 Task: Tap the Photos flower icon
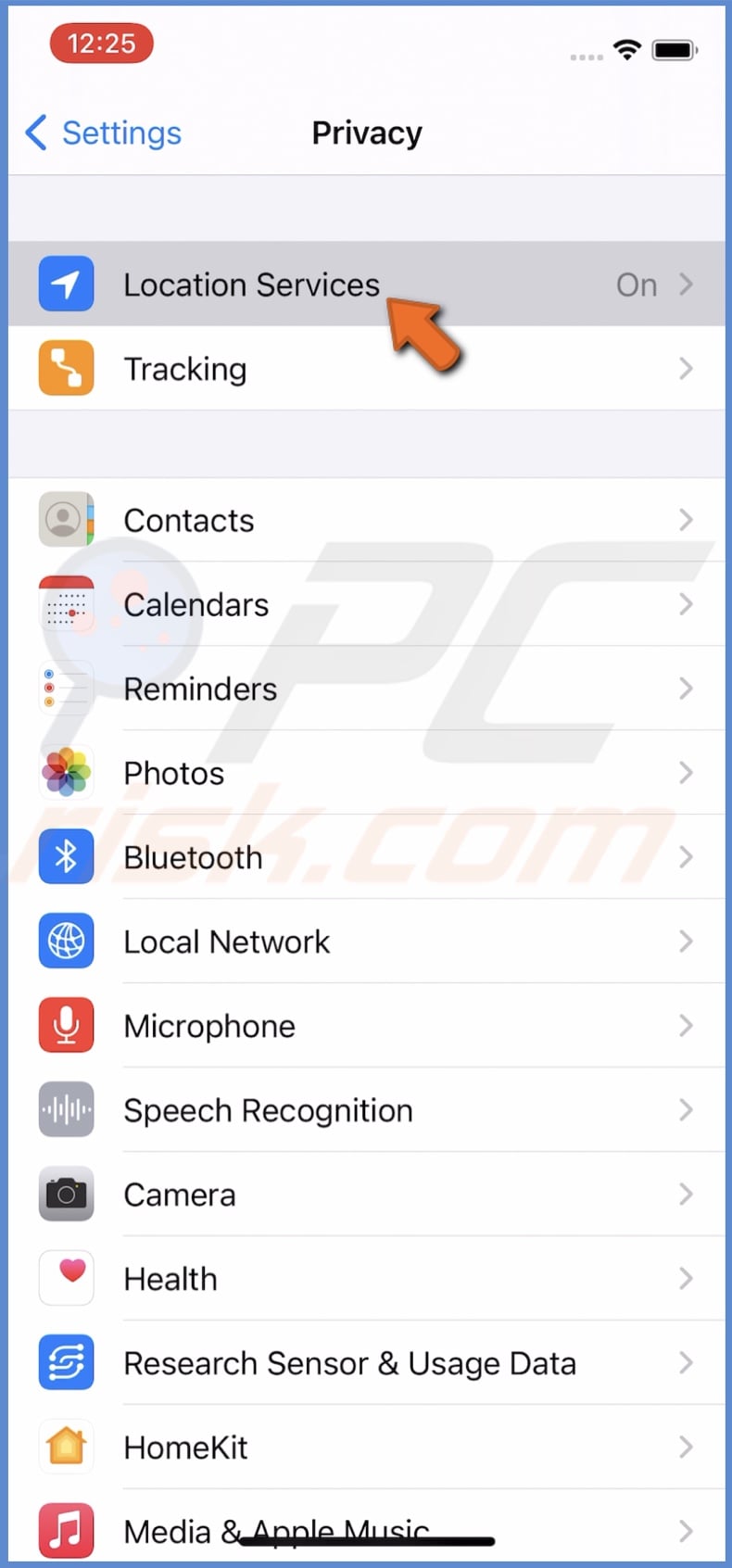coord(66,773)
